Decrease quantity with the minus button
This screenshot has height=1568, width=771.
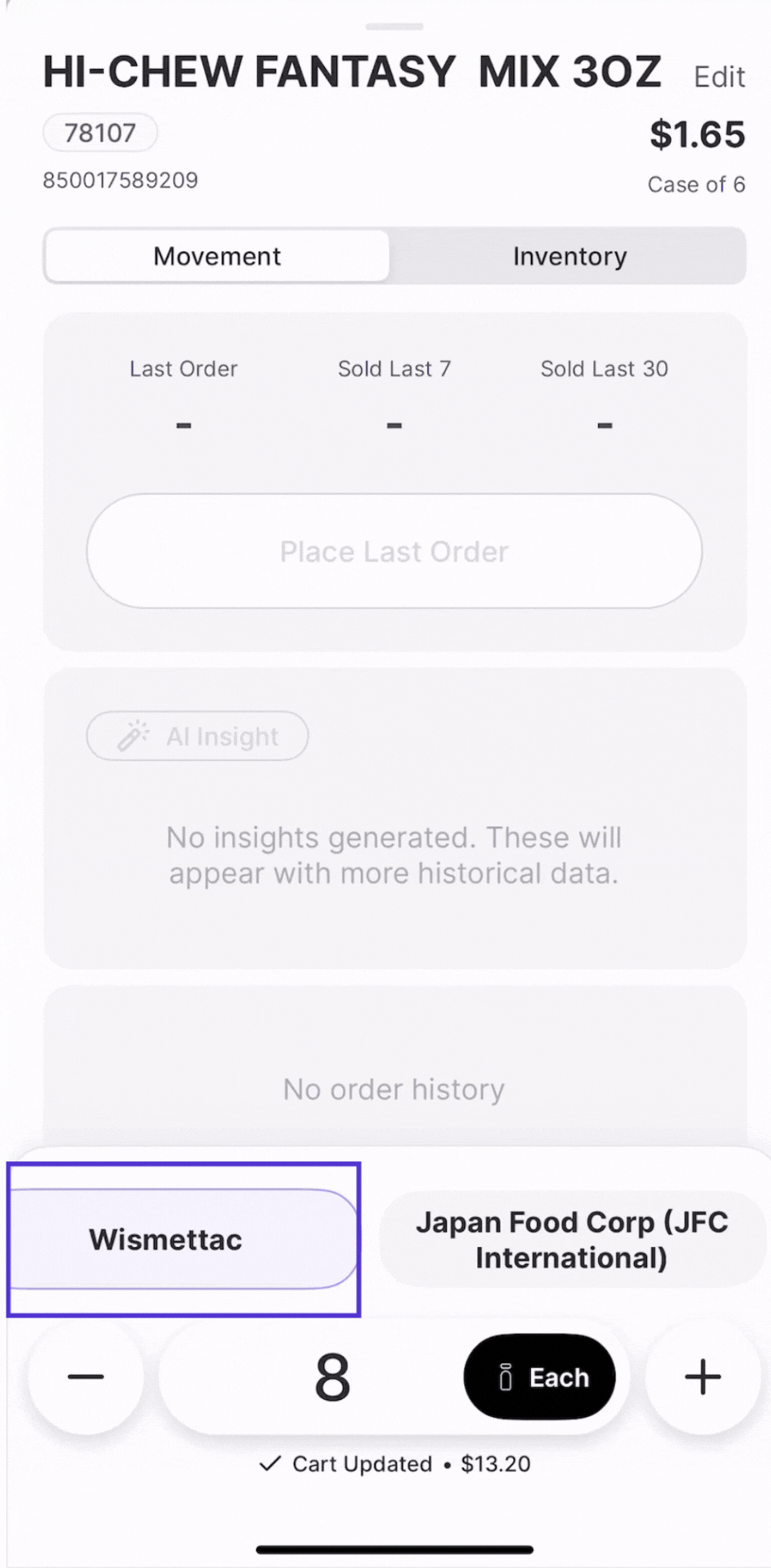(x=86, y=1377)
